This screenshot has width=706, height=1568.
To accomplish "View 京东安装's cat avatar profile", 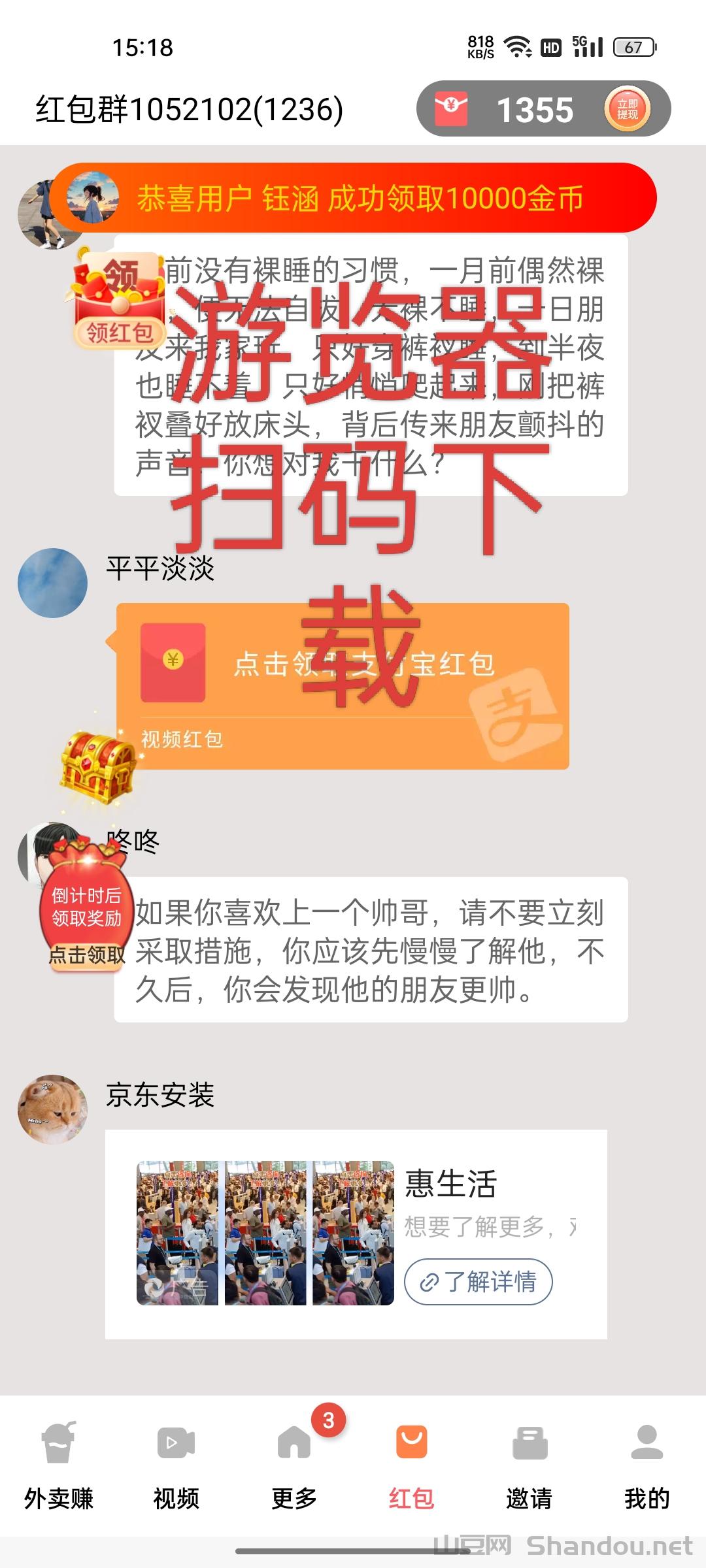I will pos(52,1109).
